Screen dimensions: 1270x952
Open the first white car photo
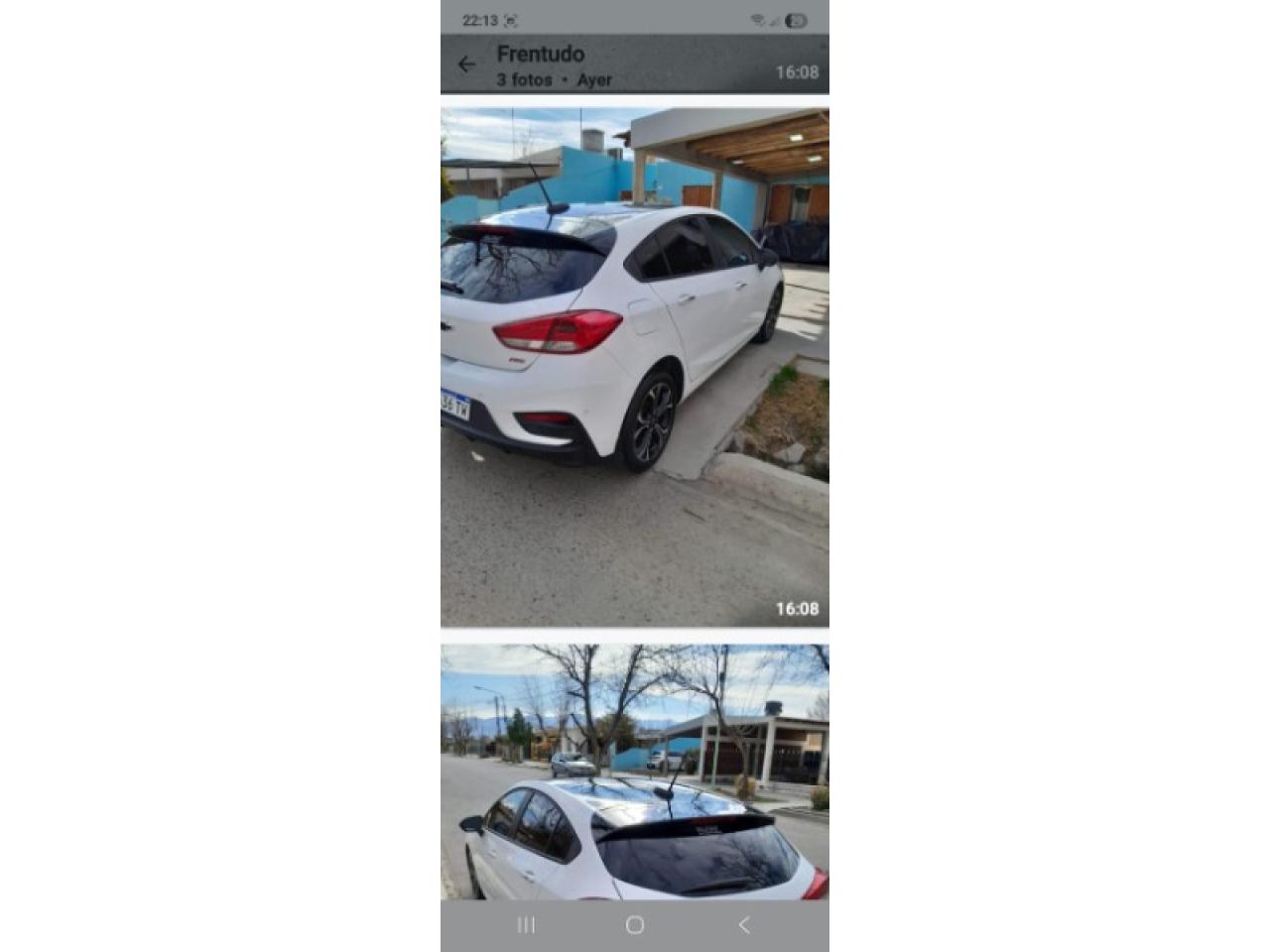pyautogui.click(x=634, y=367)
